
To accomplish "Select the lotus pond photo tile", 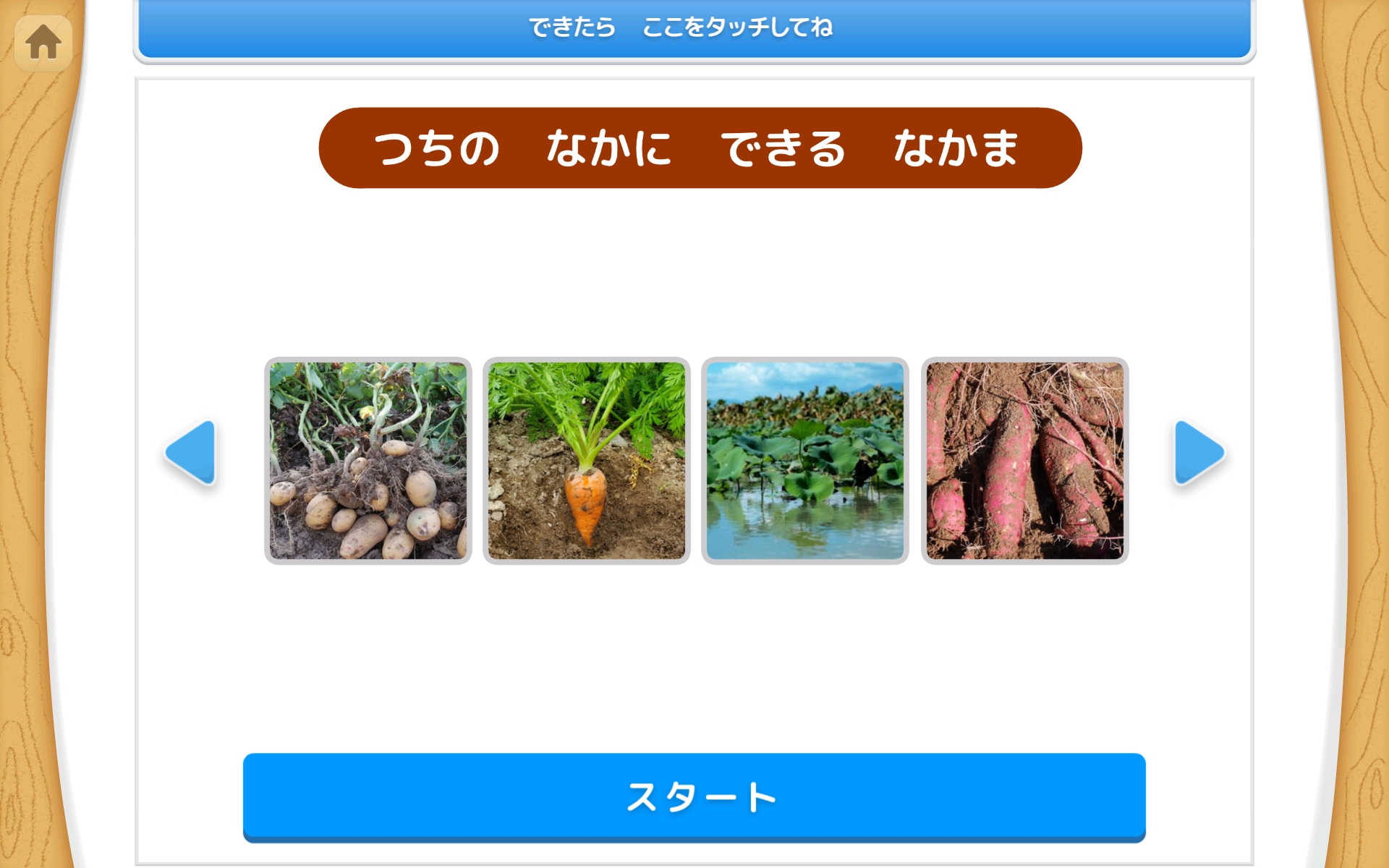I will (x=805, y=461).
